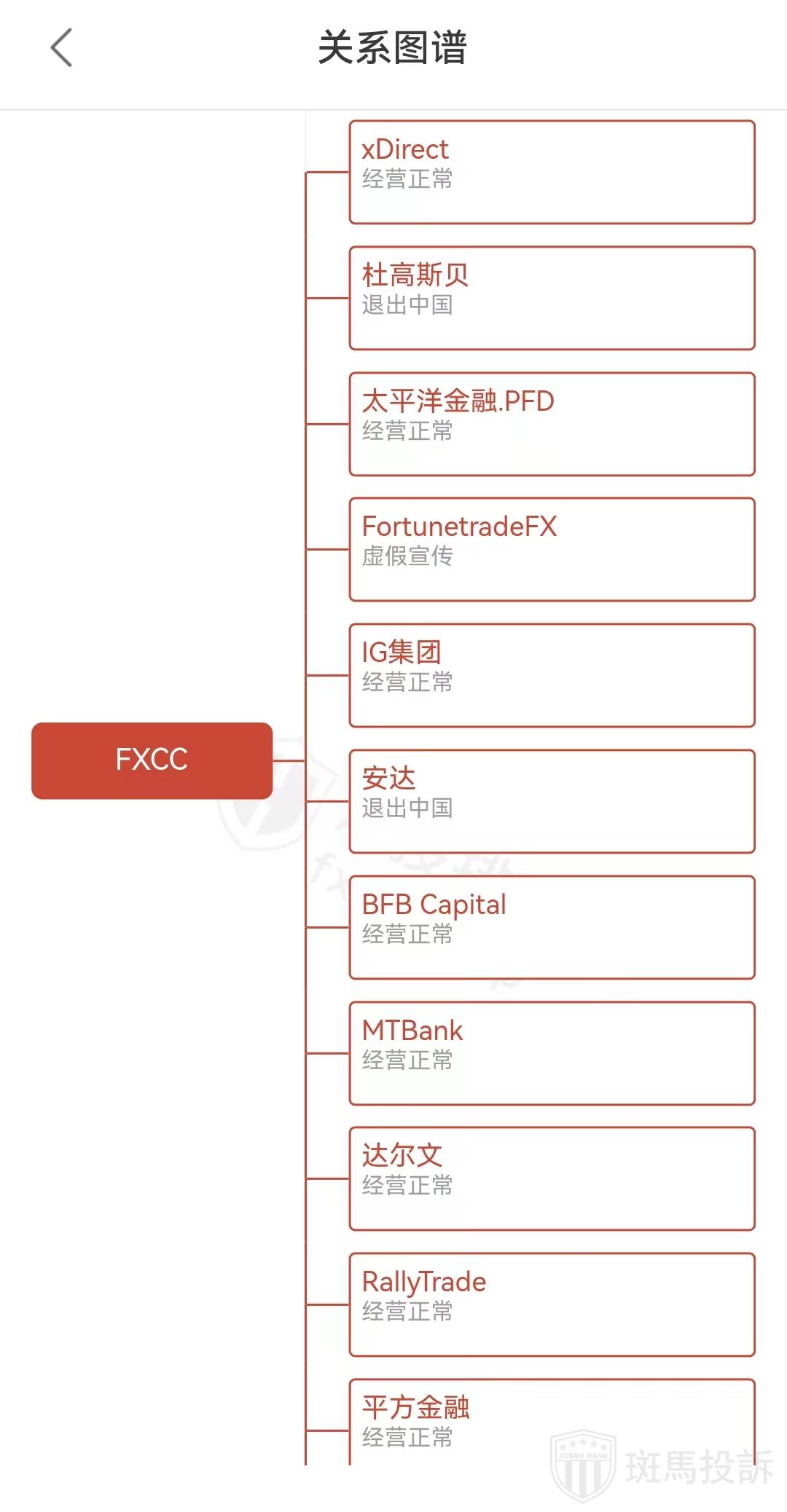The height and width of the screenshot is (1512, 787).
Task: Select the FXCC root menu node
Action: 151,761
